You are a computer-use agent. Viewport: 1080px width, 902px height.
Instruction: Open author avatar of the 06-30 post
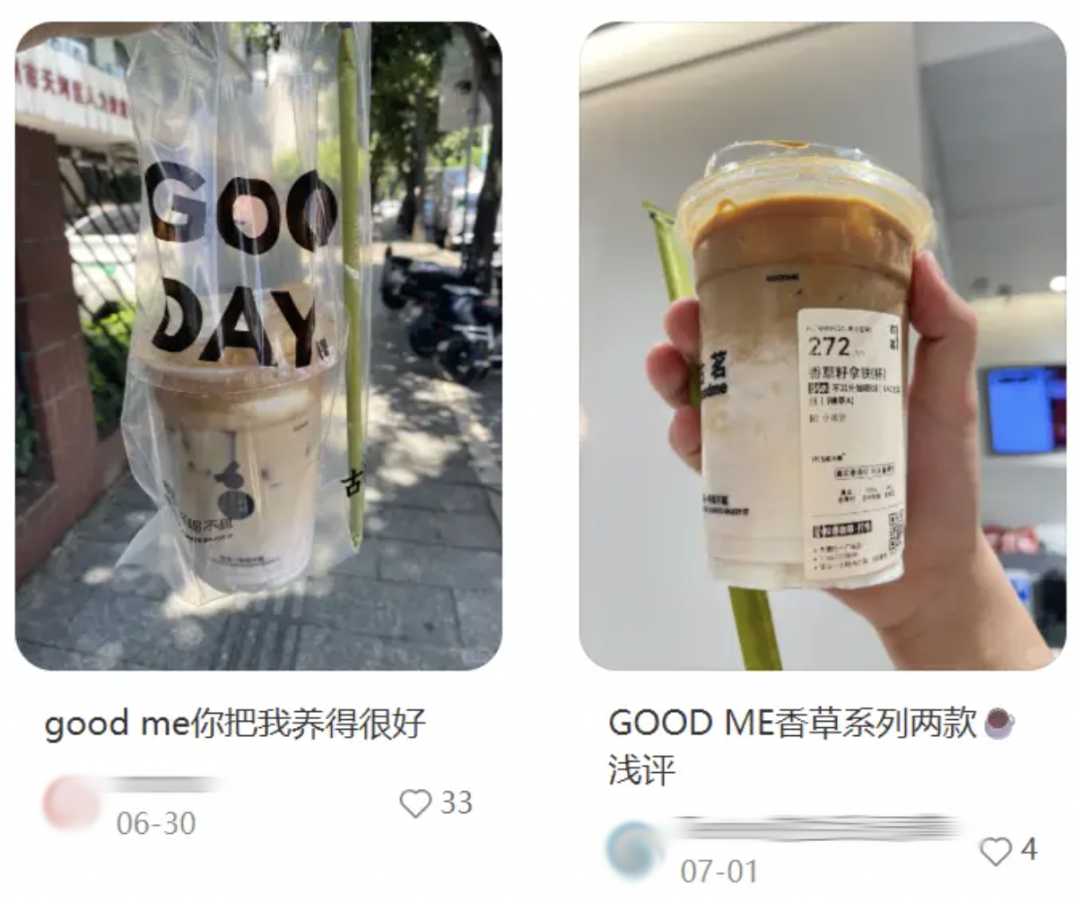pos(71,803)
